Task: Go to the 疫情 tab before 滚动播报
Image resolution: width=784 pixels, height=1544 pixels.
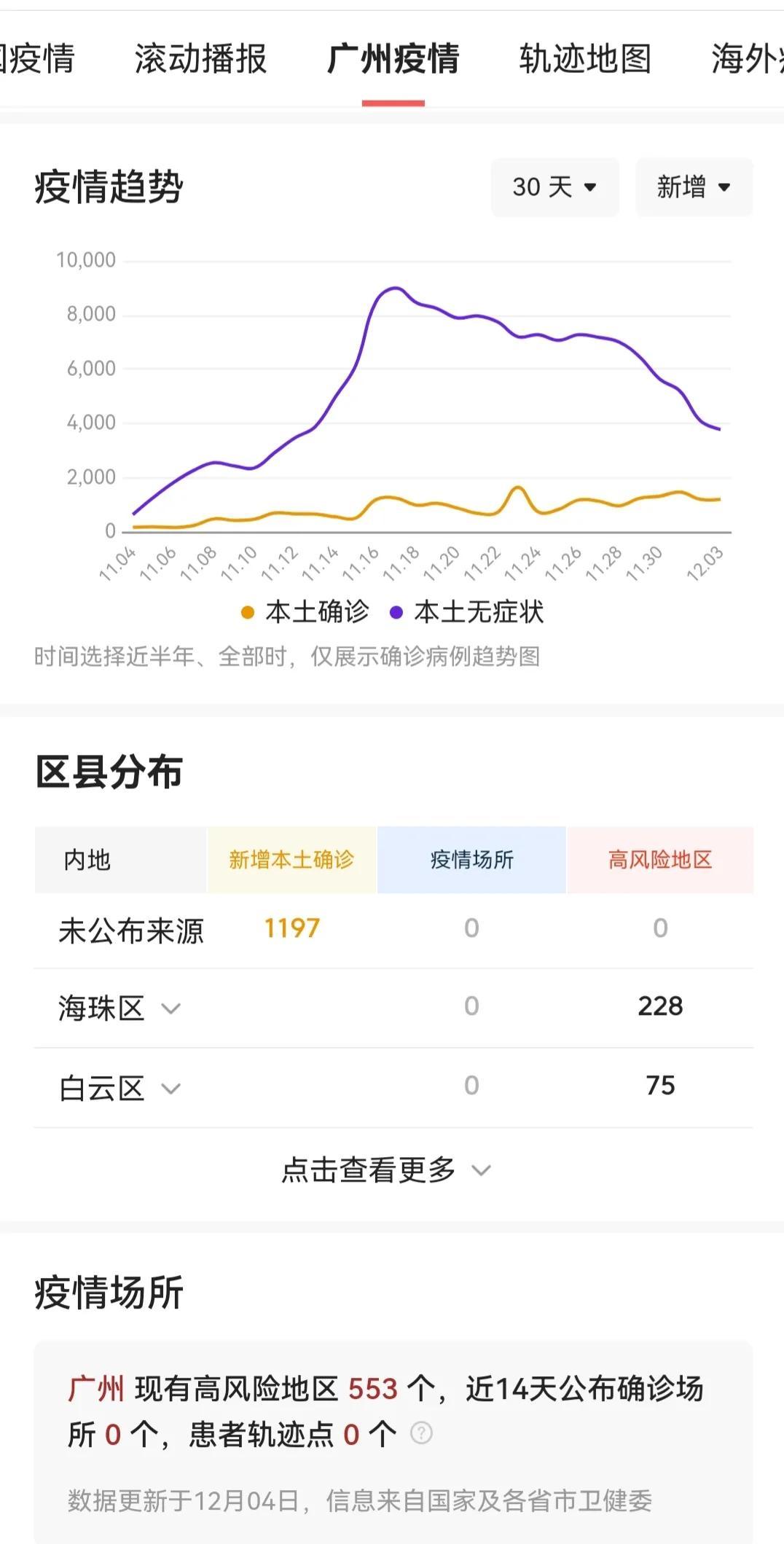Action: coord(38,59)
